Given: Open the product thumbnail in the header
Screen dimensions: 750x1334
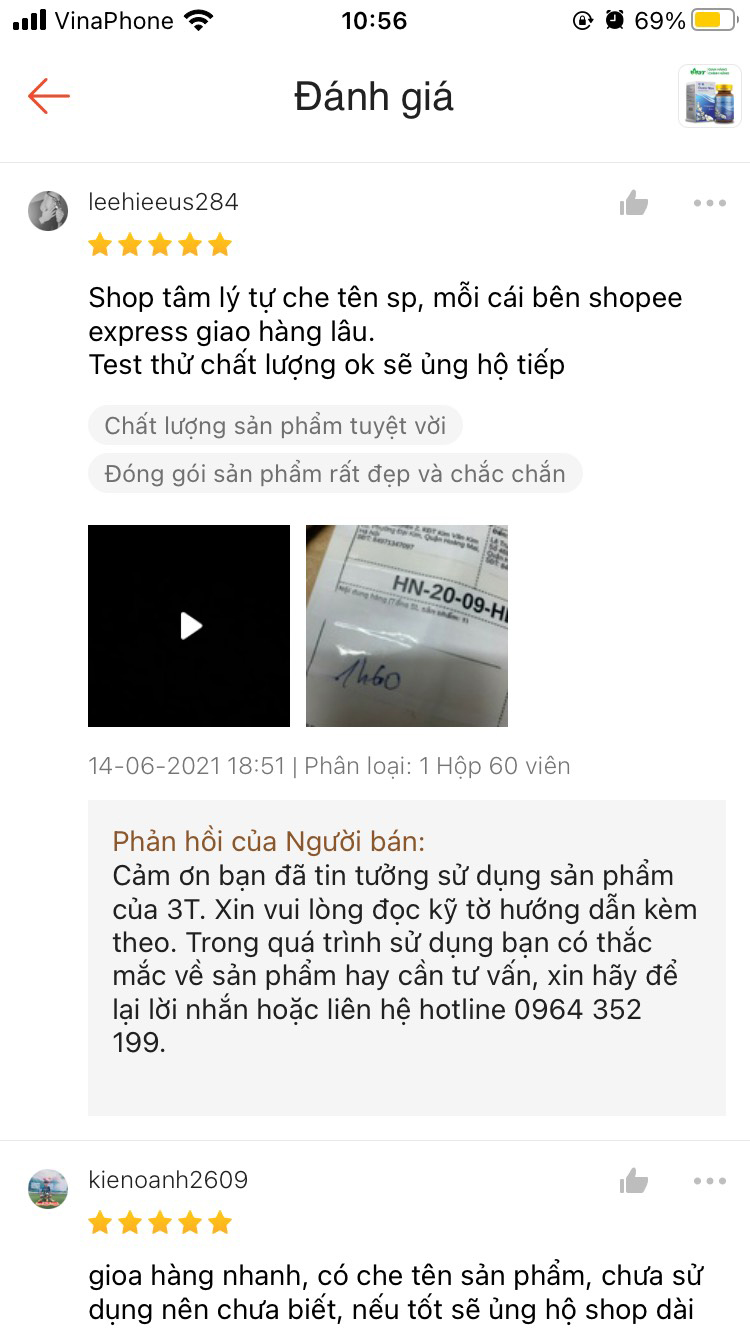Looking at the screenshot, I should coord(709,96).
